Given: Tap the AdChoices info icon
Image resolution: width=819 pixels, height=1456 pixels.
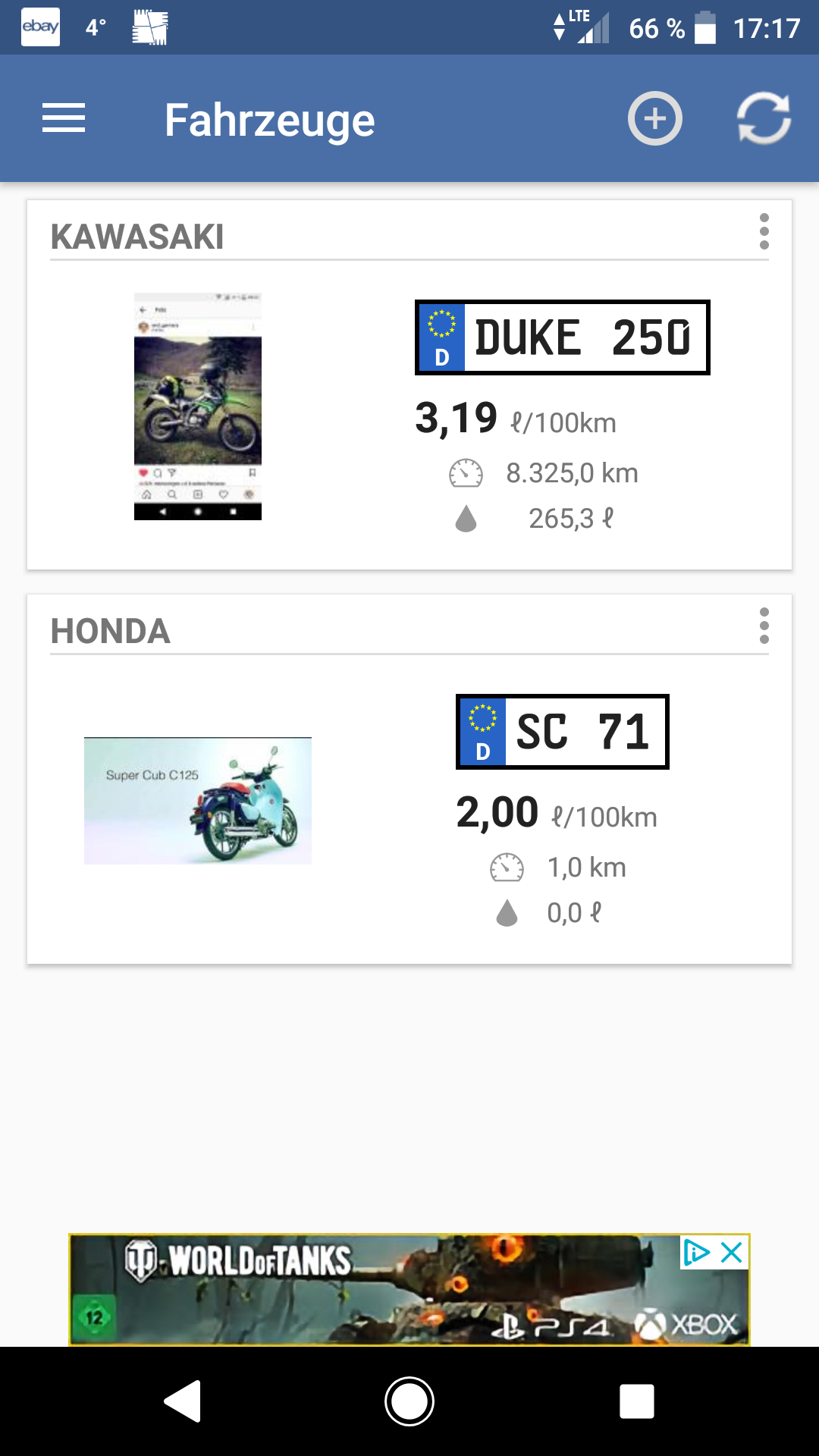Looking at the screenshot, I should 696,1252.
